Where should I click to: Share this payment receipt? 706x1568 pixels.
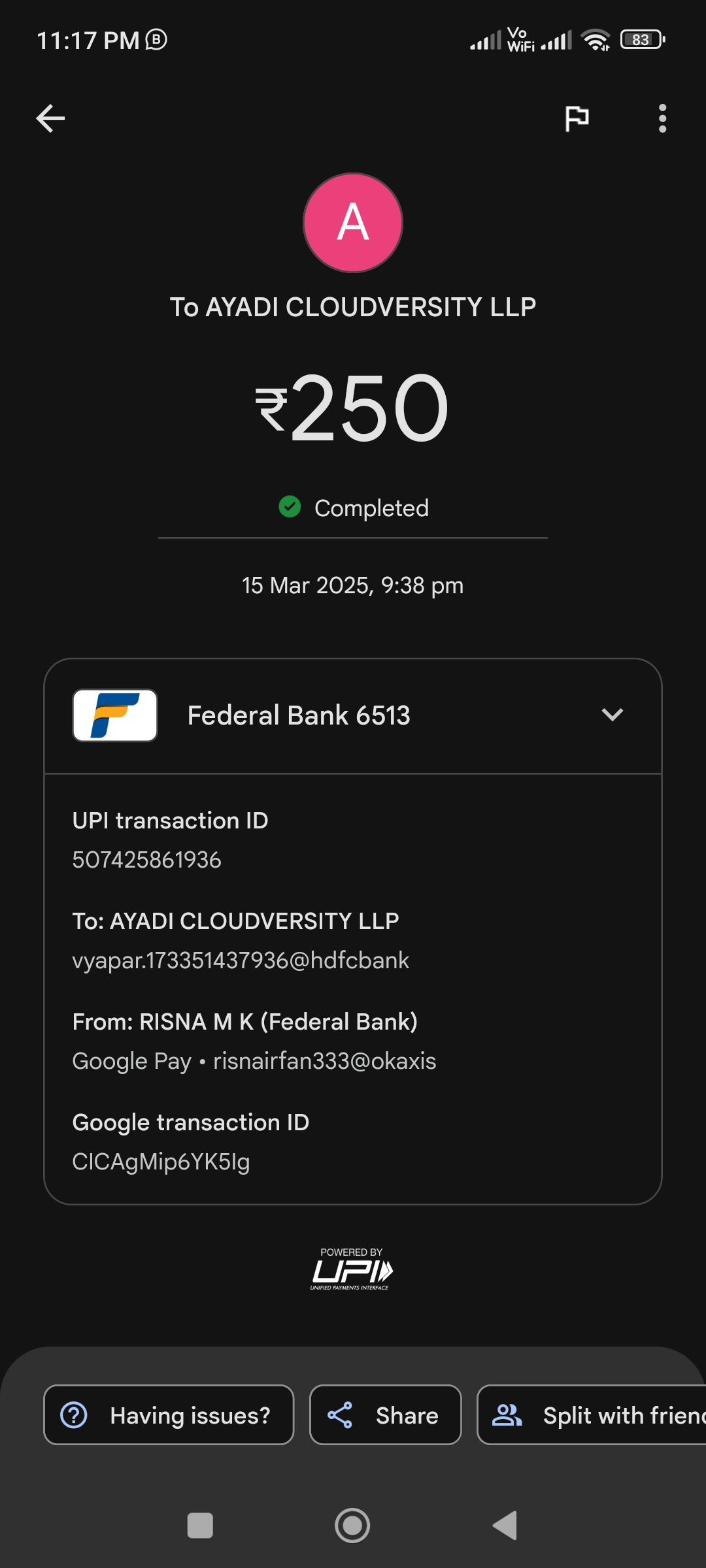click(385, 1414)
